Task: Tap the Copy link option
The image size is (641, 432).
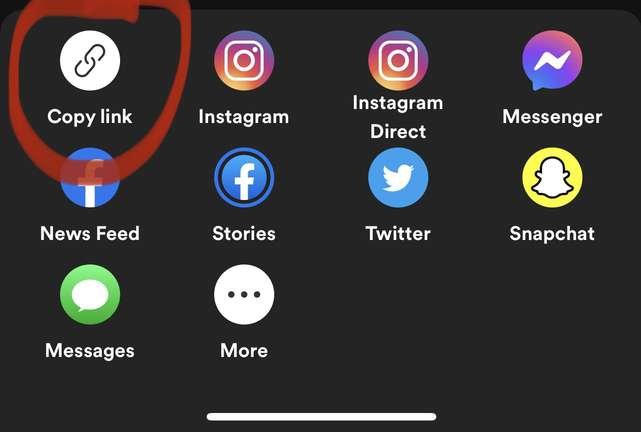Action: point(90,61)
